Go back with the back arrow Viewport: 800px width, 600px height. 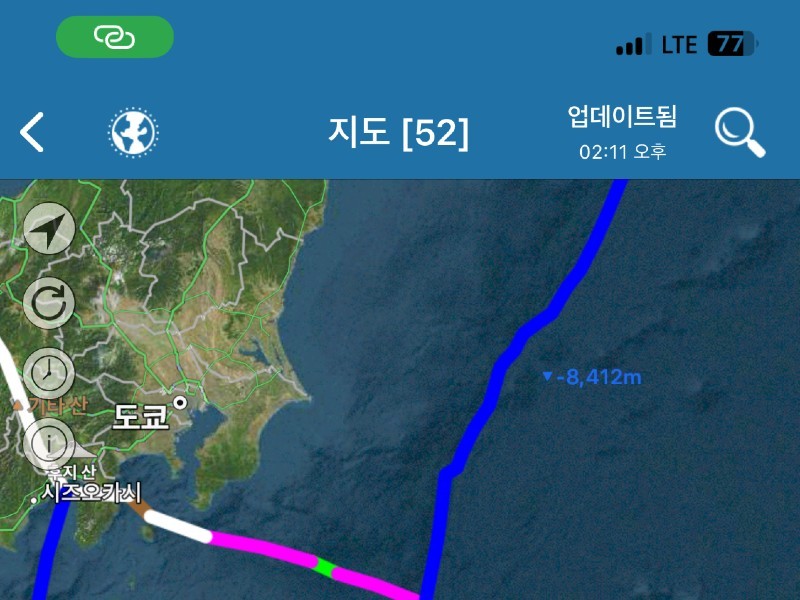33,132
